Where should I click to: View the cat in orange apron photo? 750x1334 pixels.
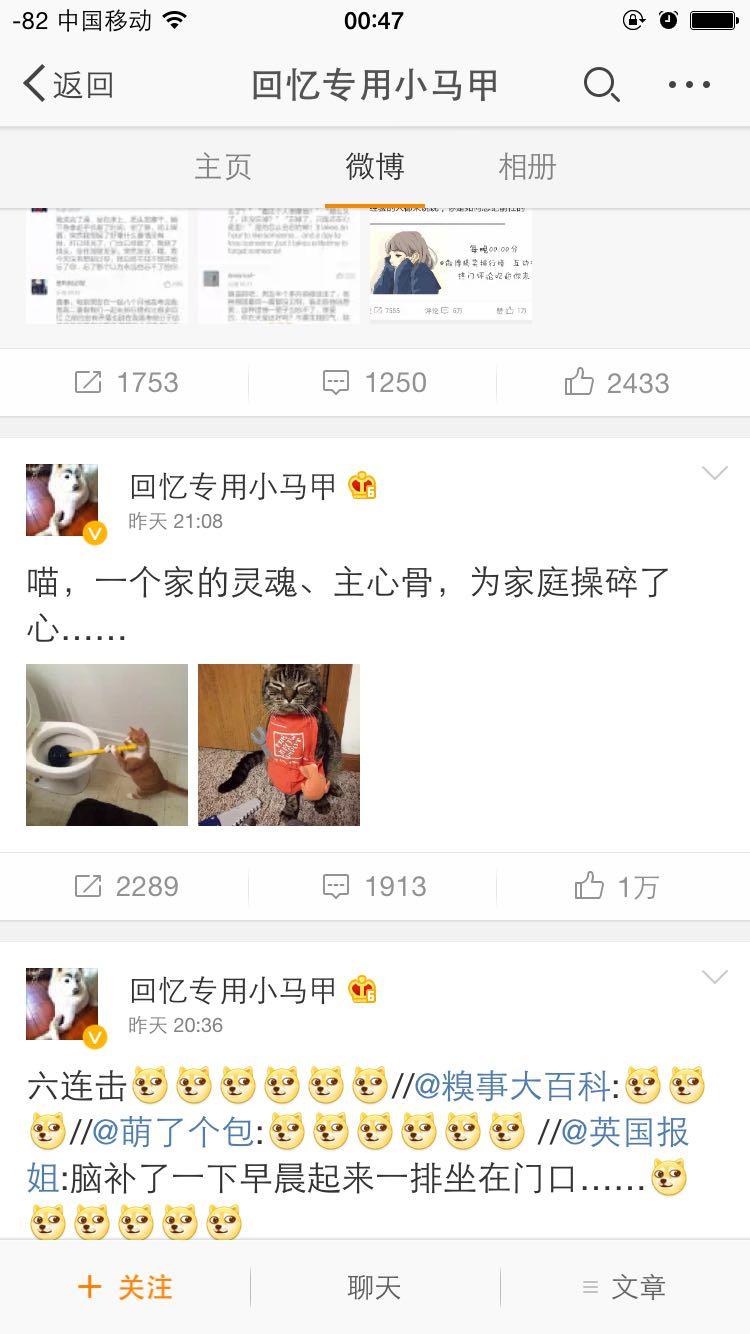coord(279,745)
